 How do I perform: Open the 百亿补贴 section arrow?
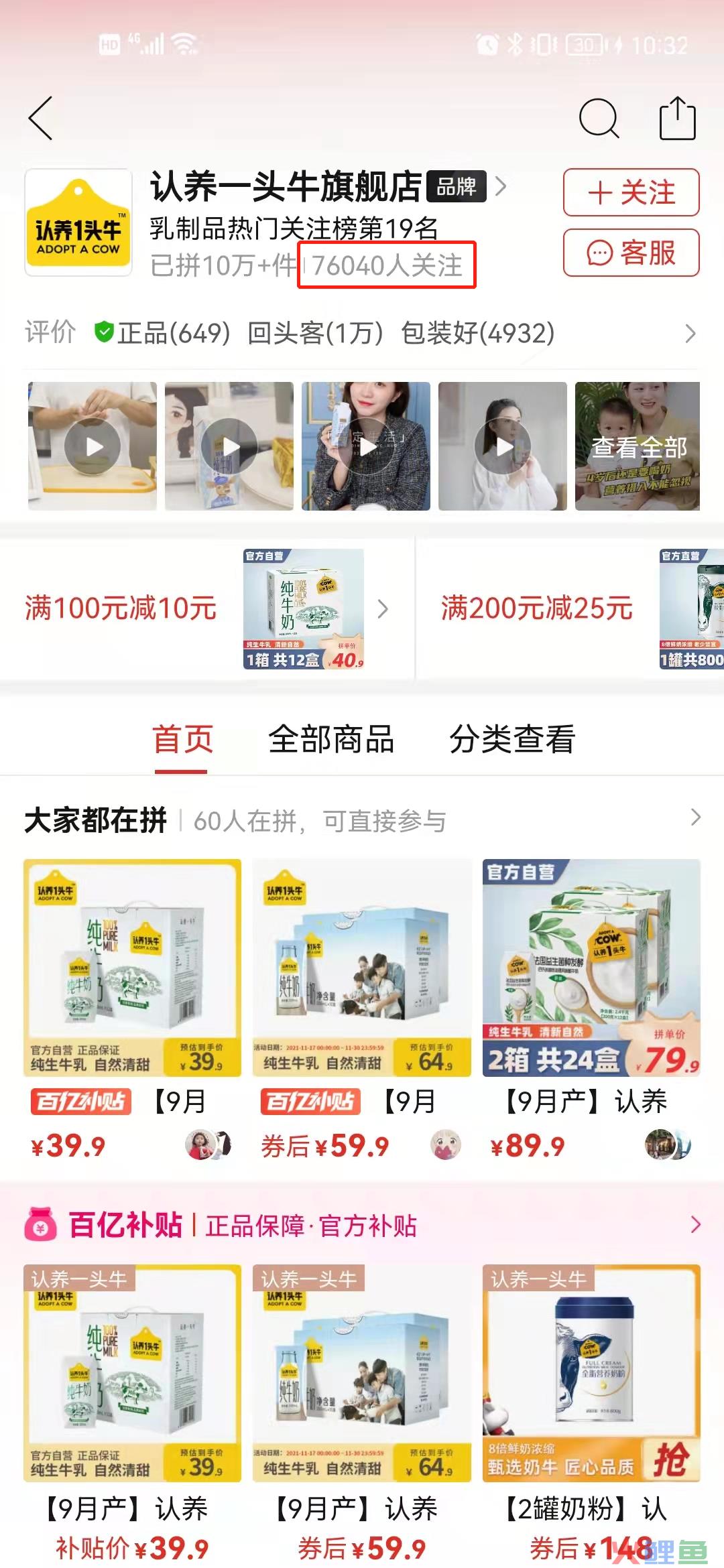click(x=695, y=1225)
